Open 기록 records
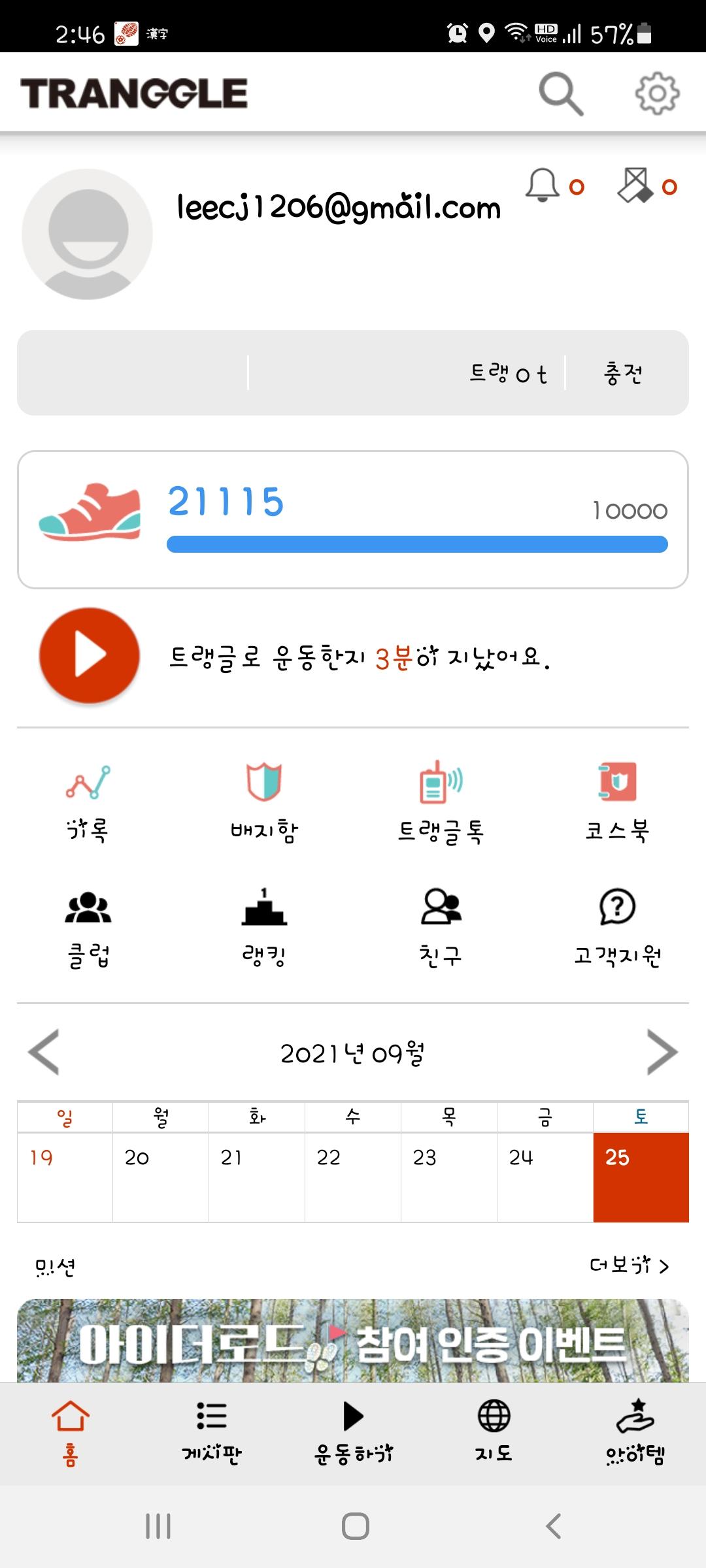 pyautogui.click(x=88, y=802)
